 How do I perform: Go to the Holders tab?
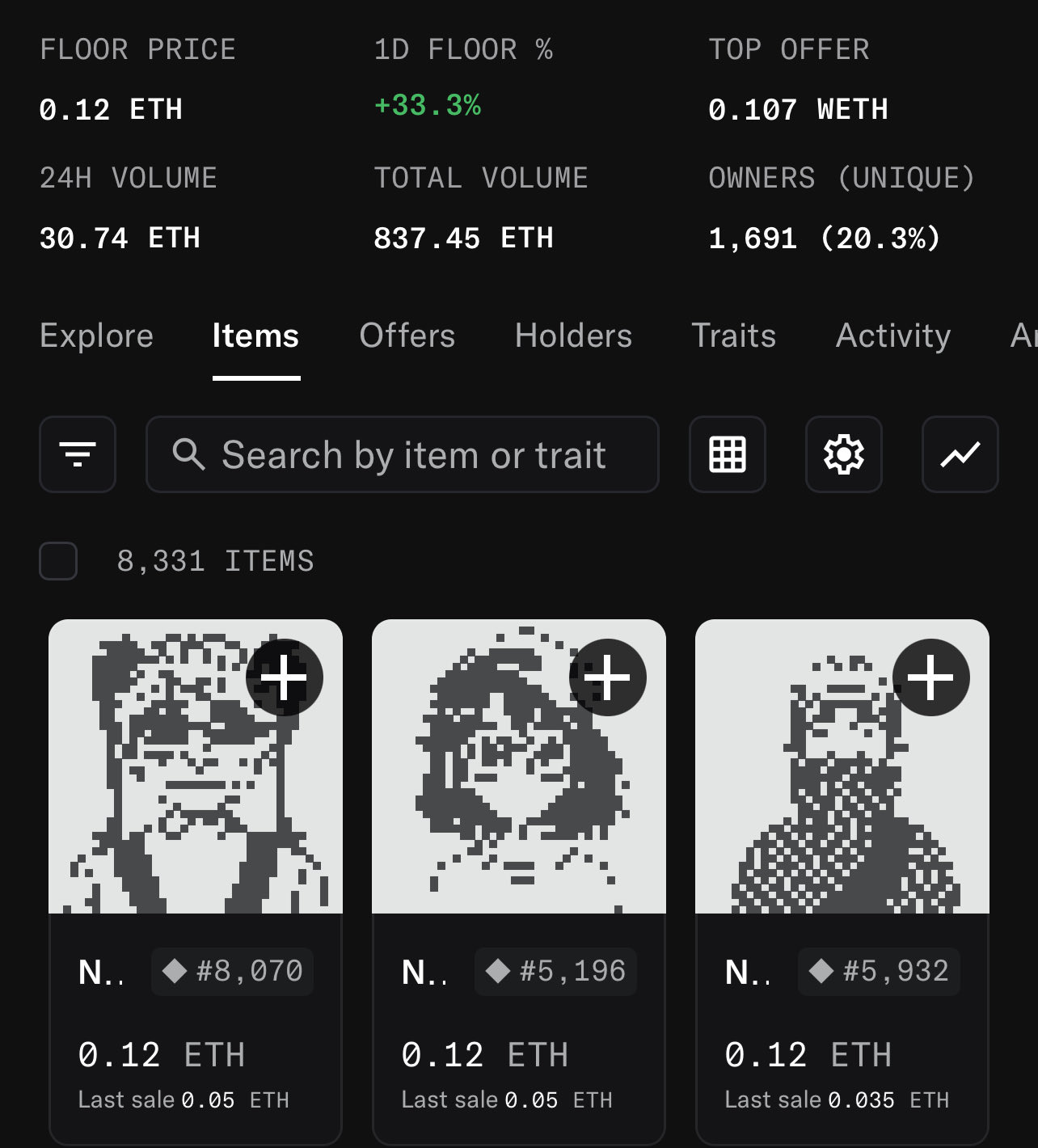[573, 336]
